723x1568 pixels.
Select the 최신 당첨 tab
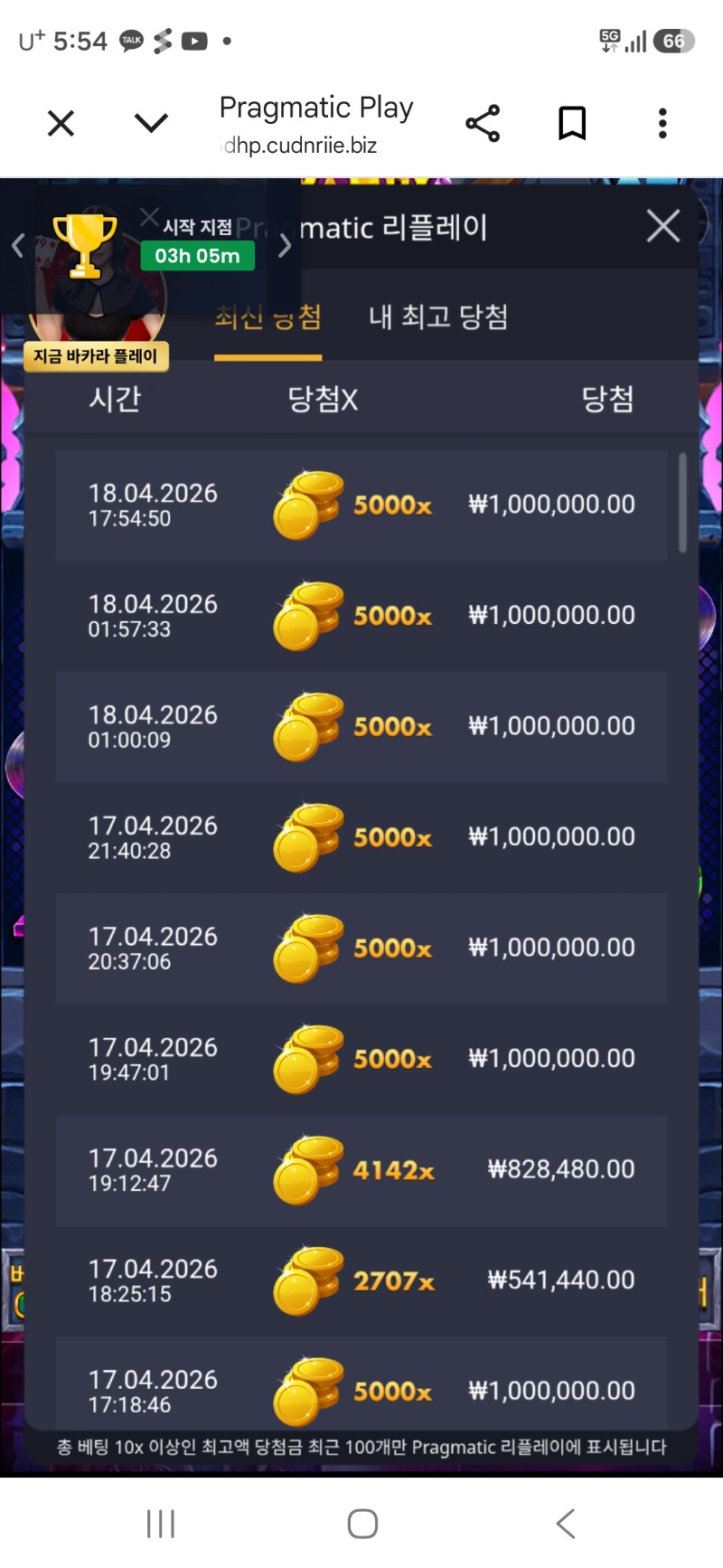point(268,317)
